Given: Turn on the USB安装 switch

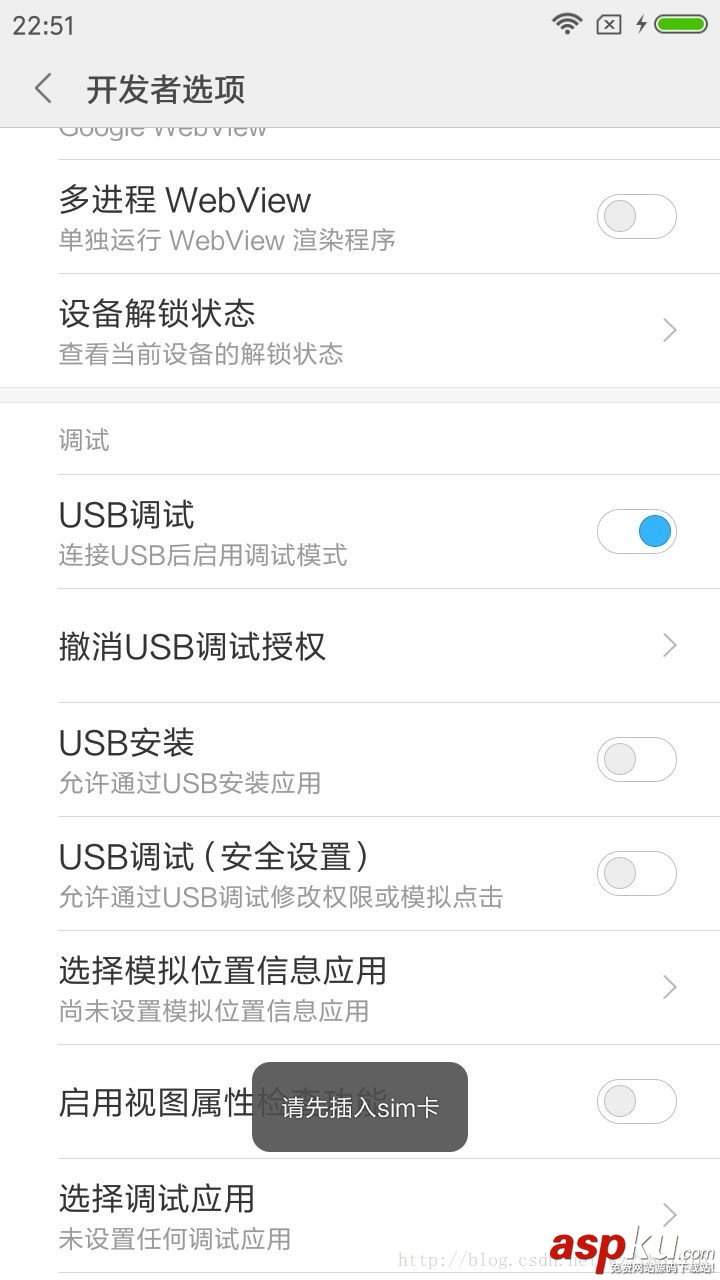Looking at the screenshot, I should (637, 759).
